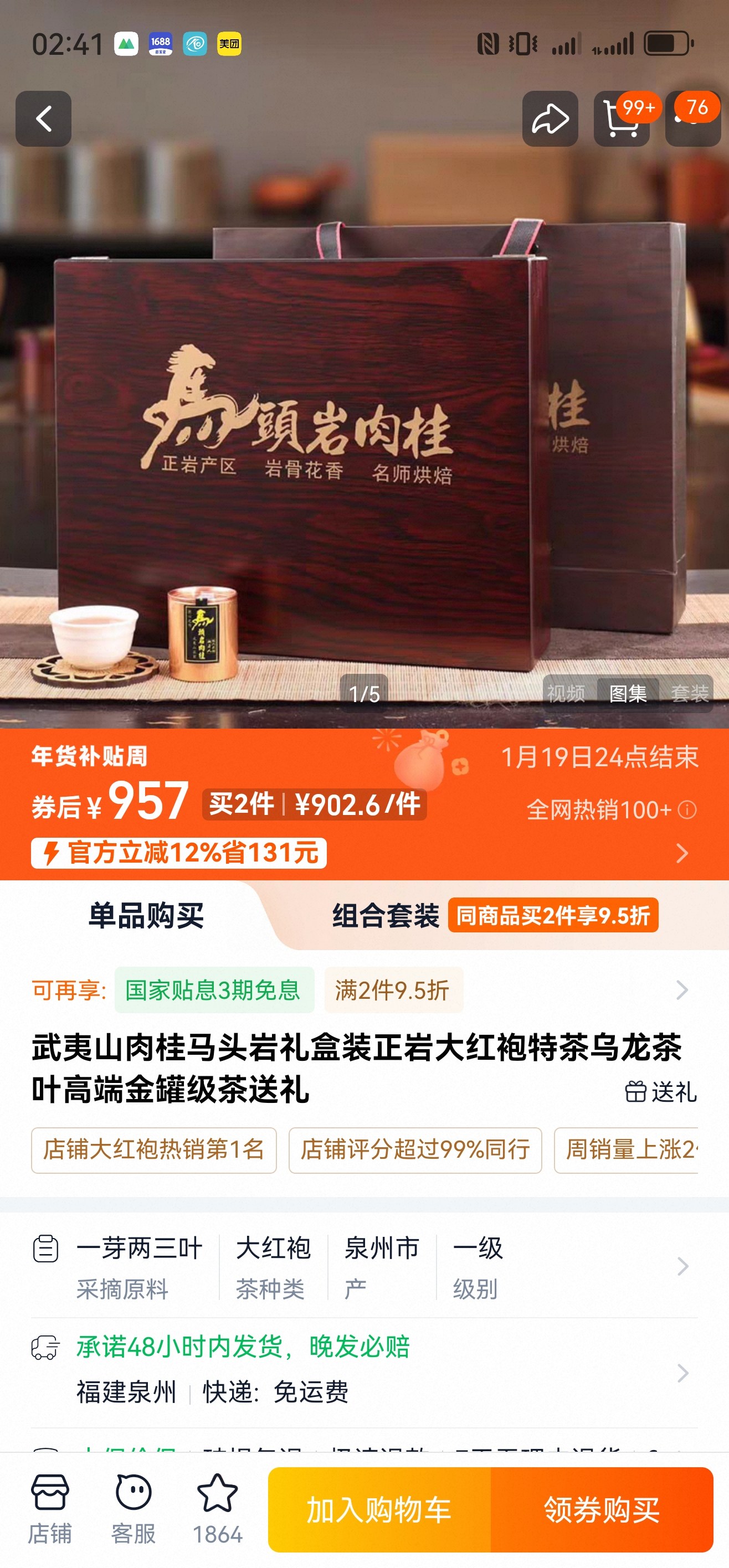Open 店铺大红袍热销第1名 ranking tag
Viewport: 729px width, 1568px height.
click(153, 1150)
